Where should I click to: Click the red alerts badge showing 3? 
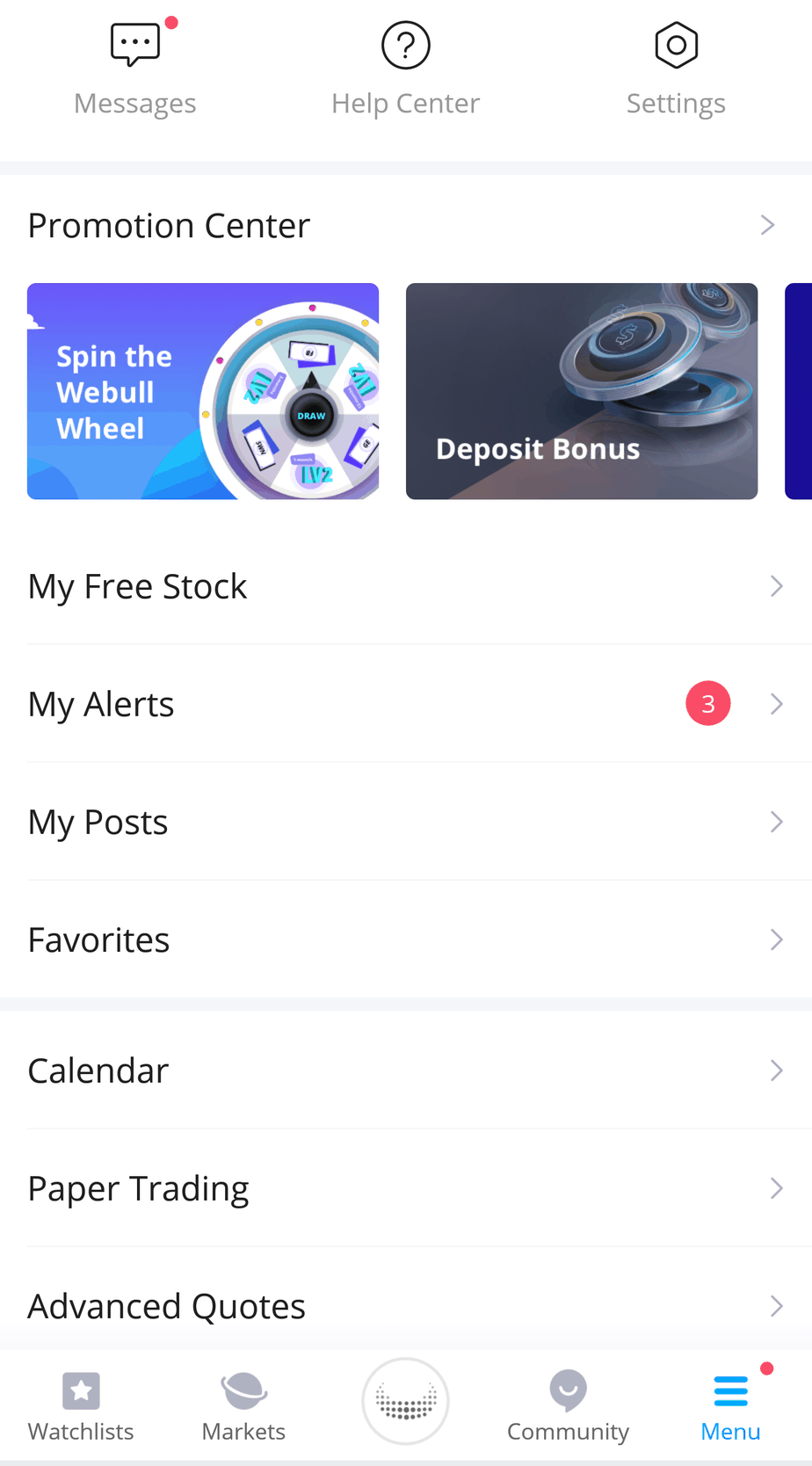click(708, 703)
